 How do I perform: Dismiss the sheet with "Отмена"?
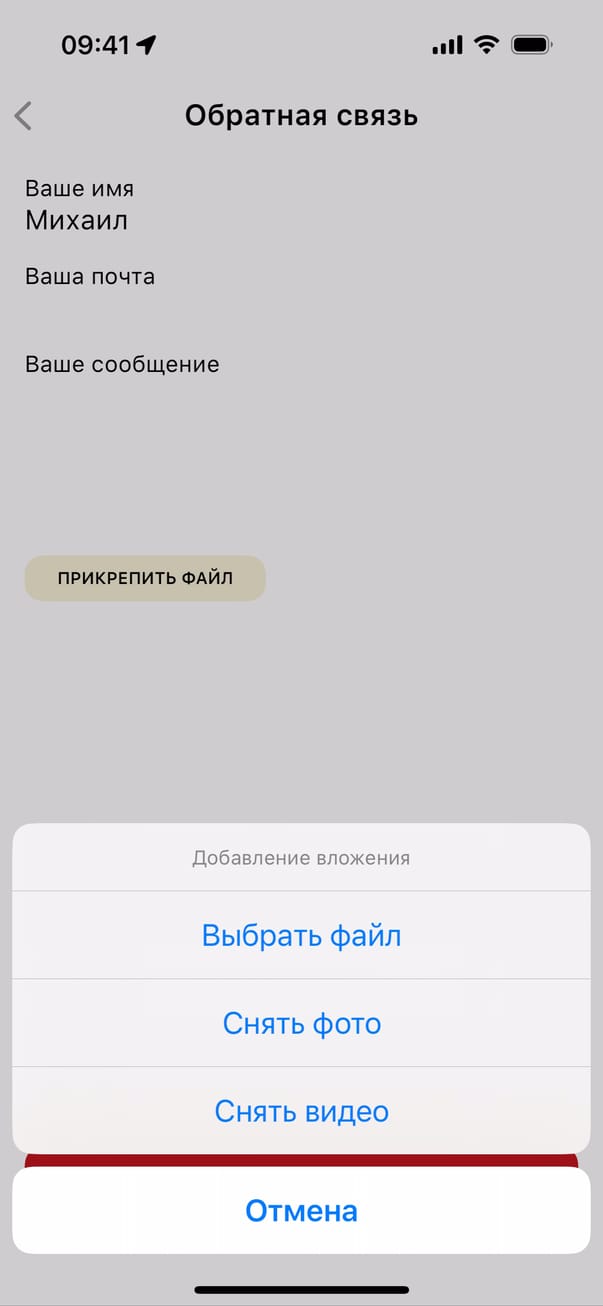(301, 1211)
